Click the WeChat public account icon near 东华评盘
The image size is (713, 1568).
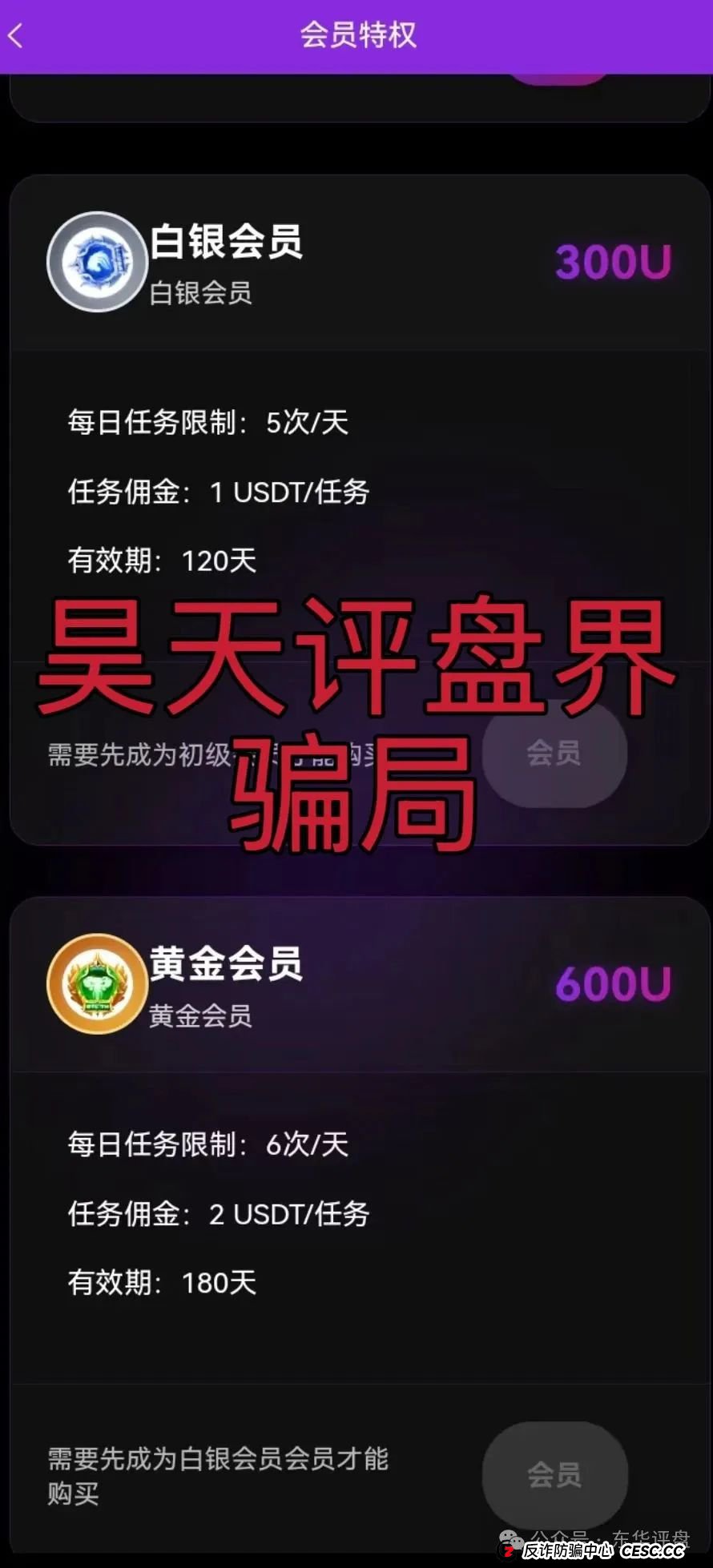pyautogui.click(x=507, y=1534)
